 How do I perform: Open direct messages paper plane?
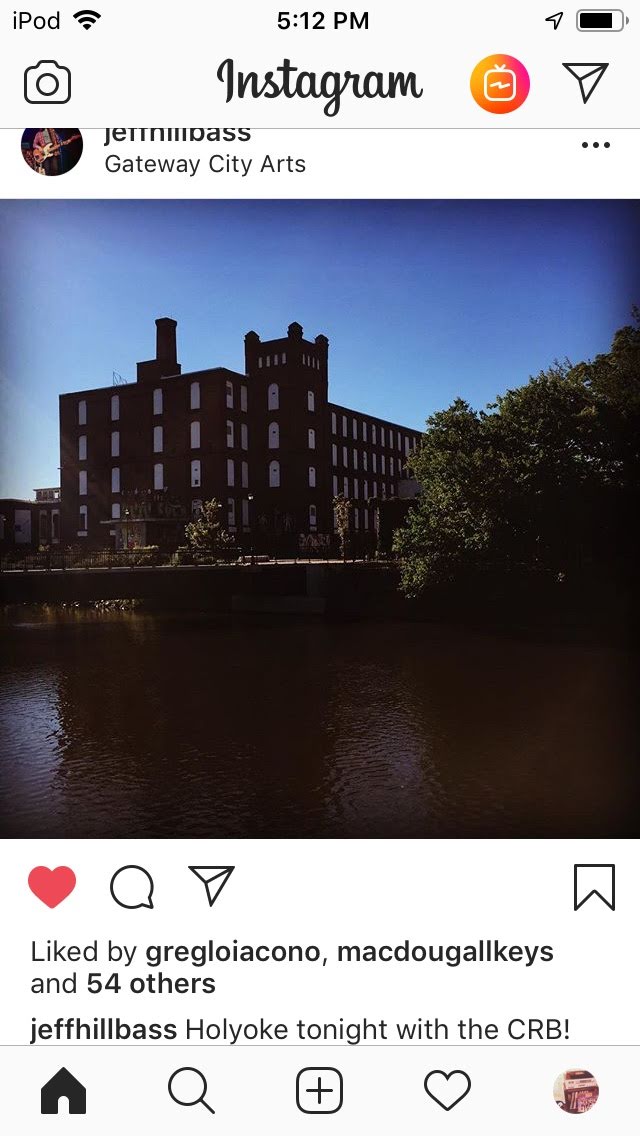(585, 84)
